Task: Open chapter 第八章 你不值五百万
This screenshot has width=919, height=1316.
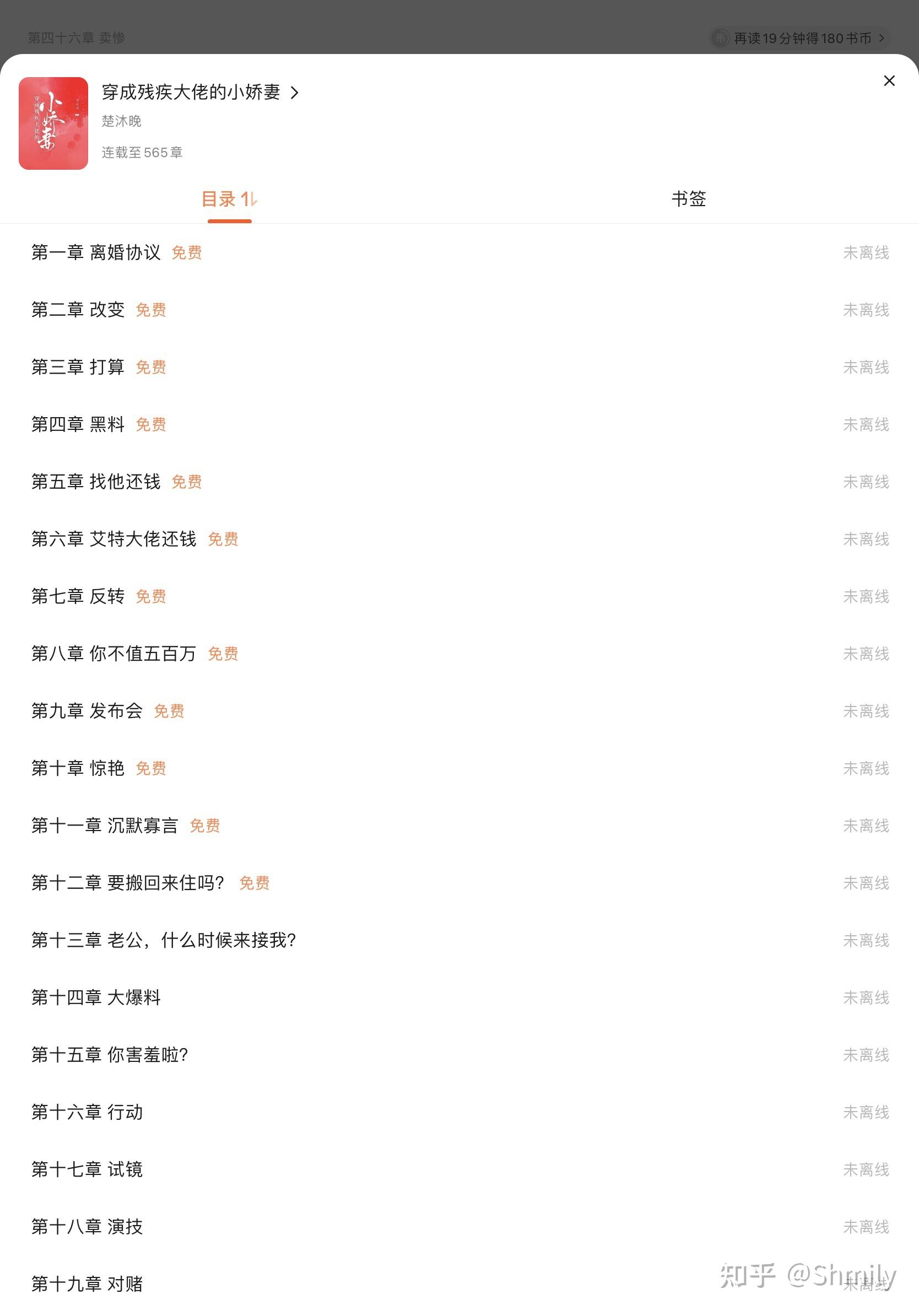Action: (x=114, y=654)
